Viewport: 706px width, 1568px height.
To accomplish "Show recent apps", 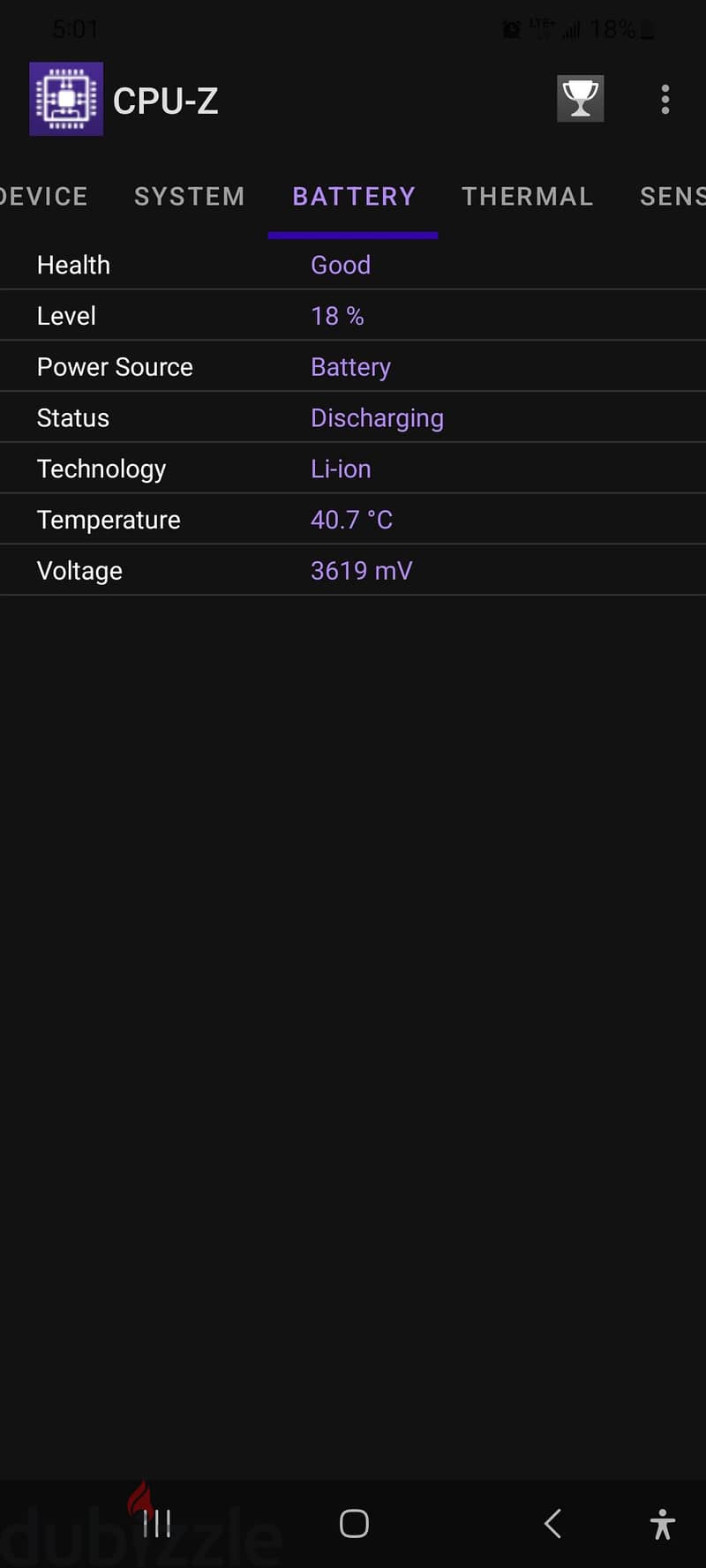I will click(x=157, y=1524).
